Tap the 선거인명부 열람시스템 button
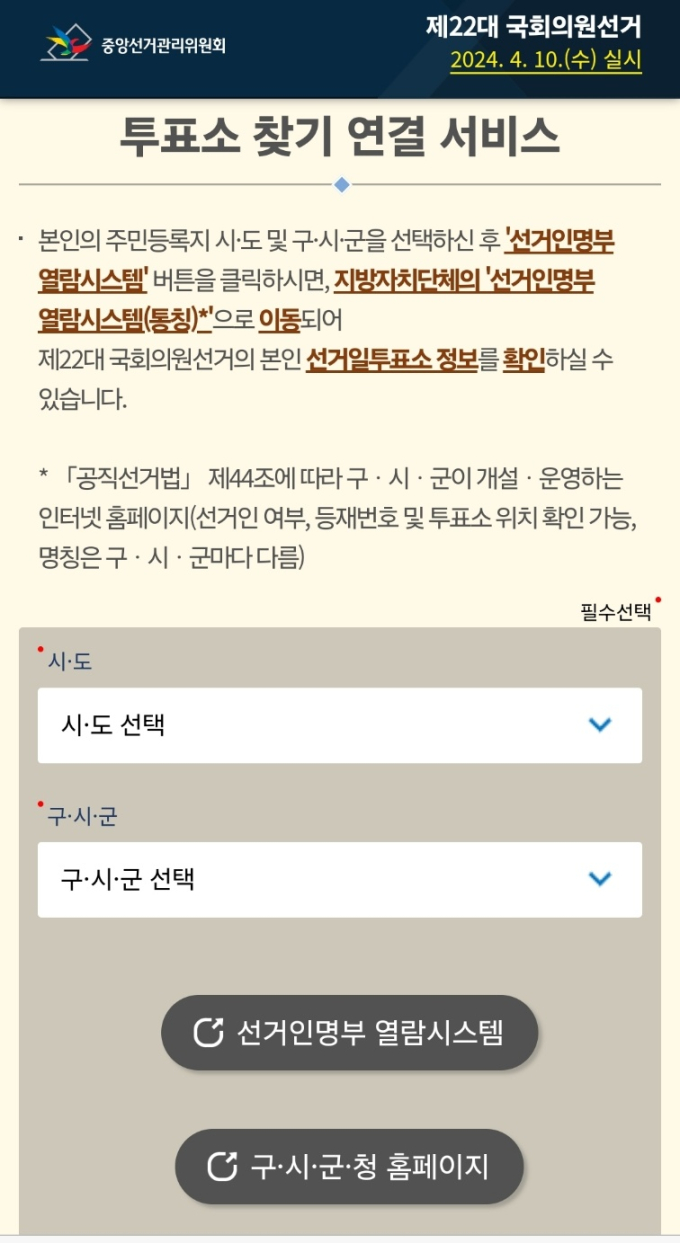Screen dimensions: 680x1243 pos(349,1032)
